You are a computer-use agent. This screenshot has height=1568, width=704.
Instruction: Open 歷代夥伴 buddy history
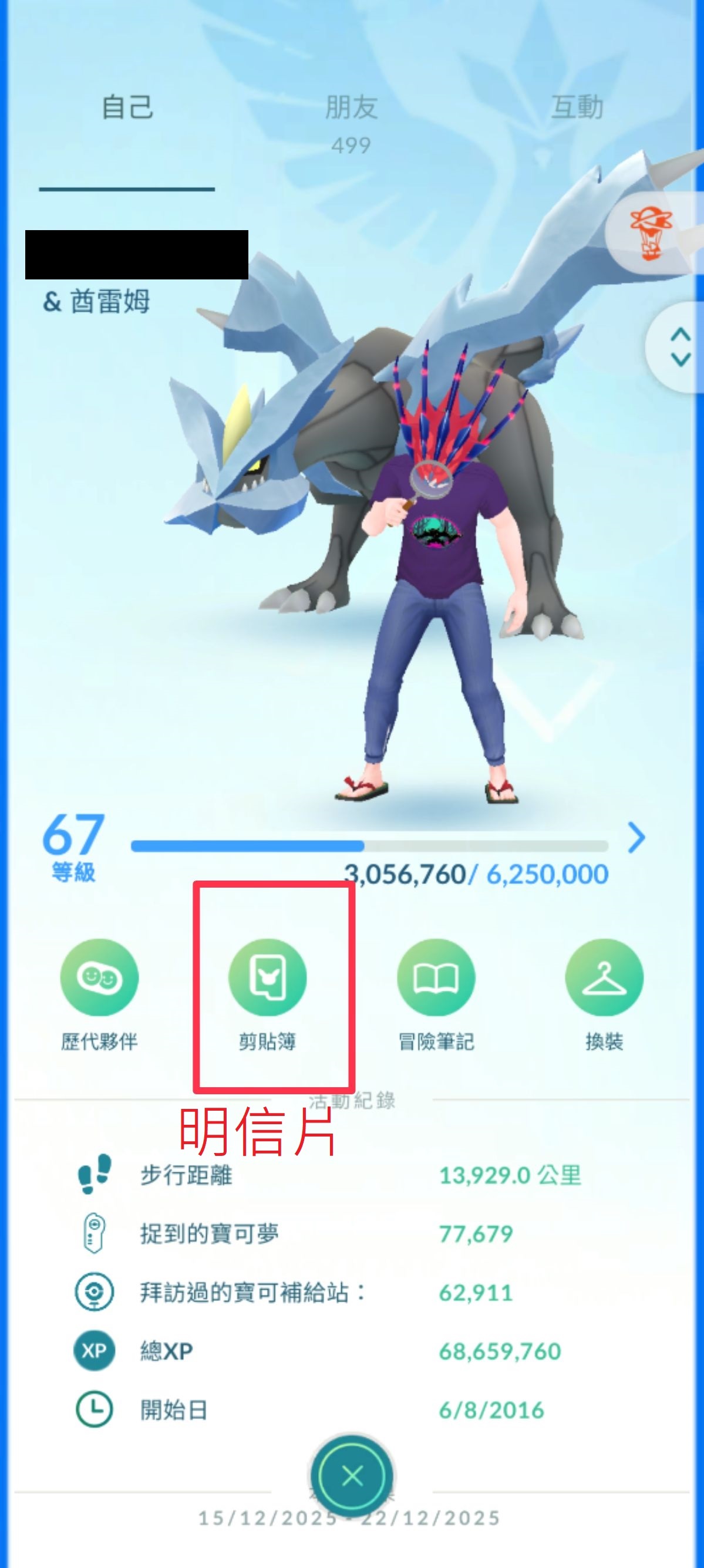pos(99,978)
